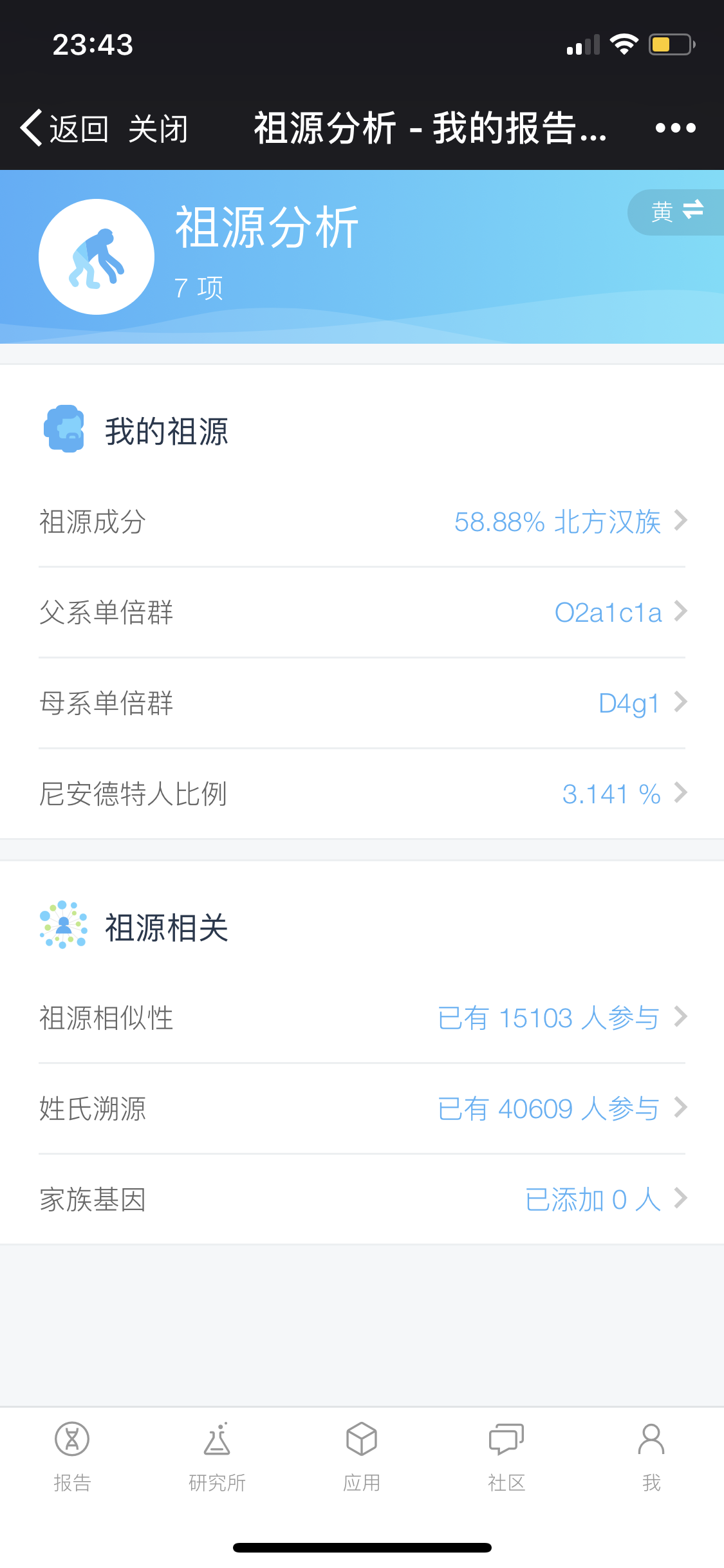View 父系单倍群 O2a1c1a details
Viewport: 724px width, 1568px height.
point(362,612)
